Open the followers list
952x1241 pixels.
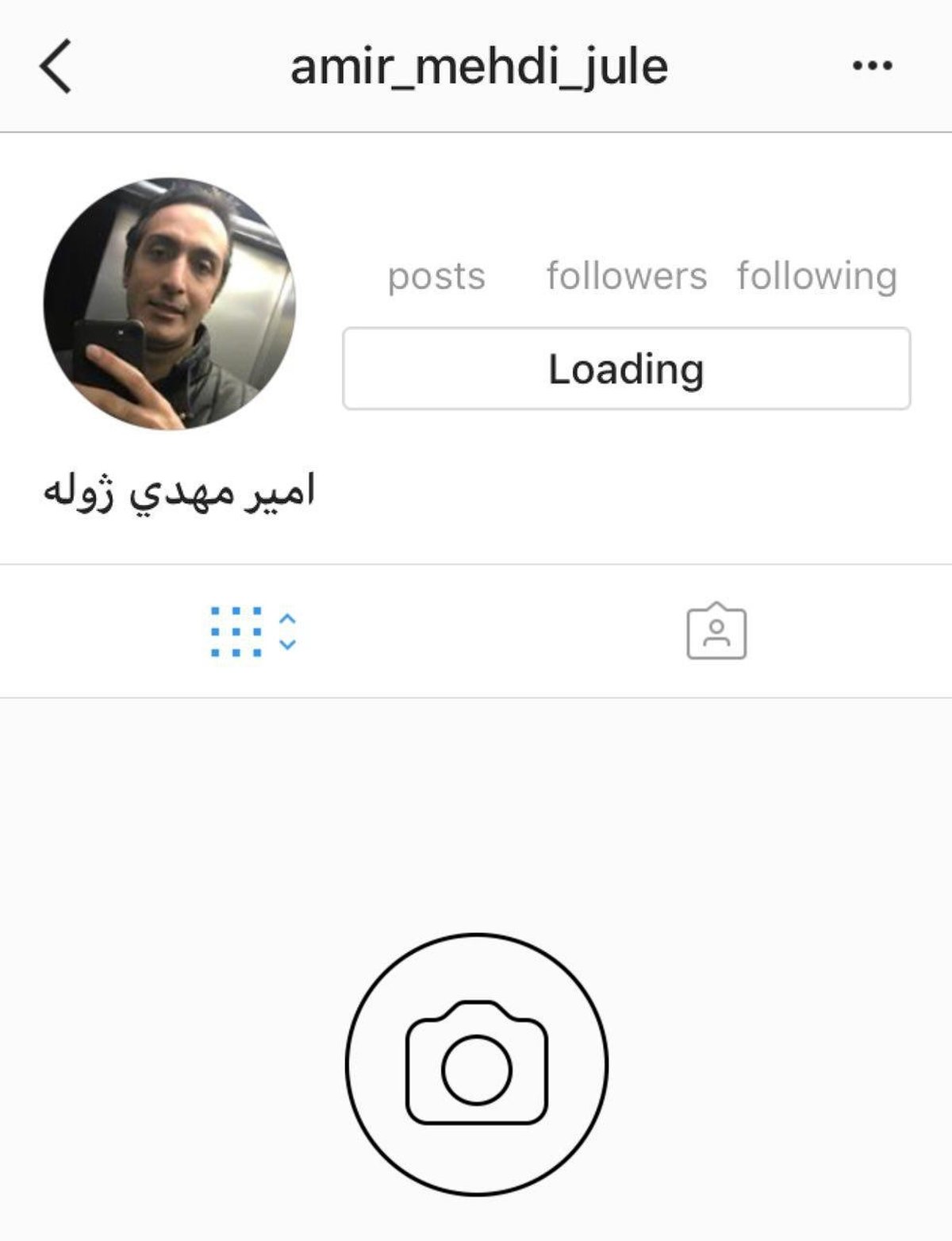click(626, 275)
